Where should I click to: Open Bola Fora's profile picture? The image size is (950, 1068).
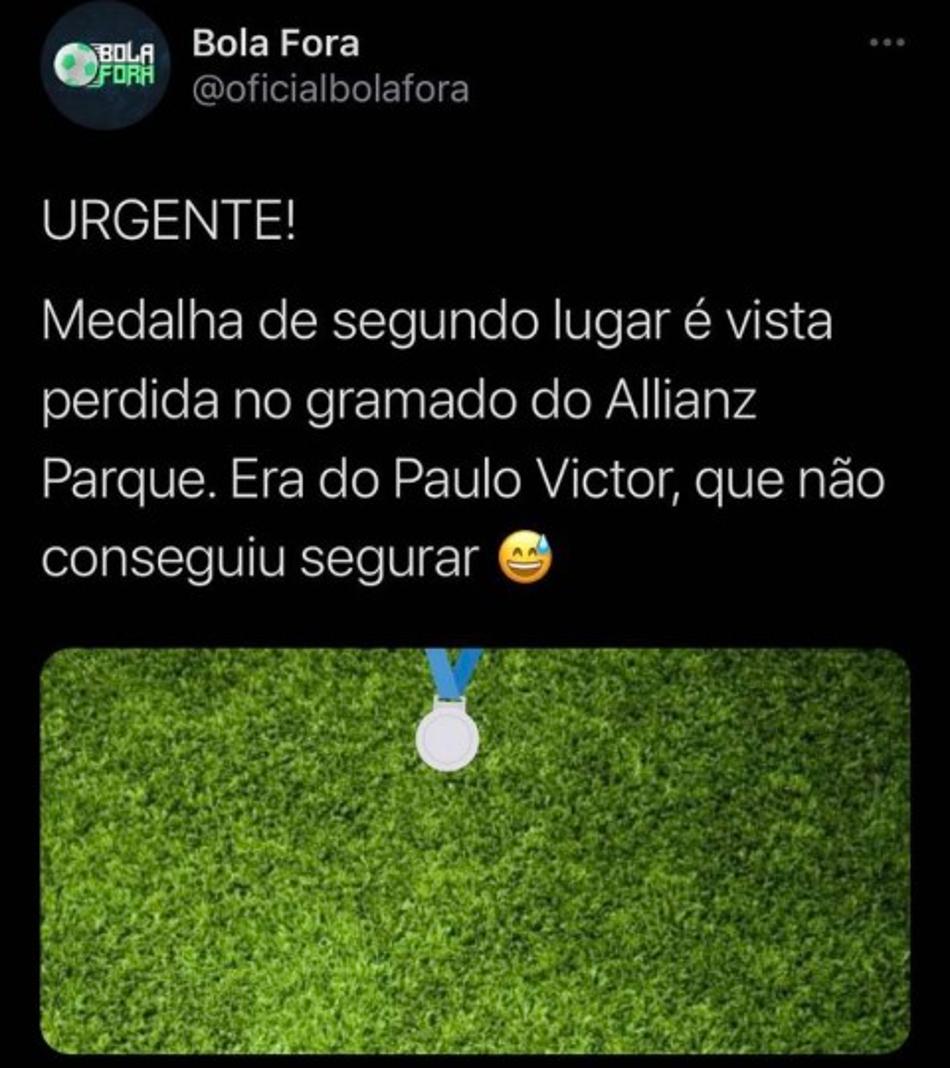[x=105, y=64]
